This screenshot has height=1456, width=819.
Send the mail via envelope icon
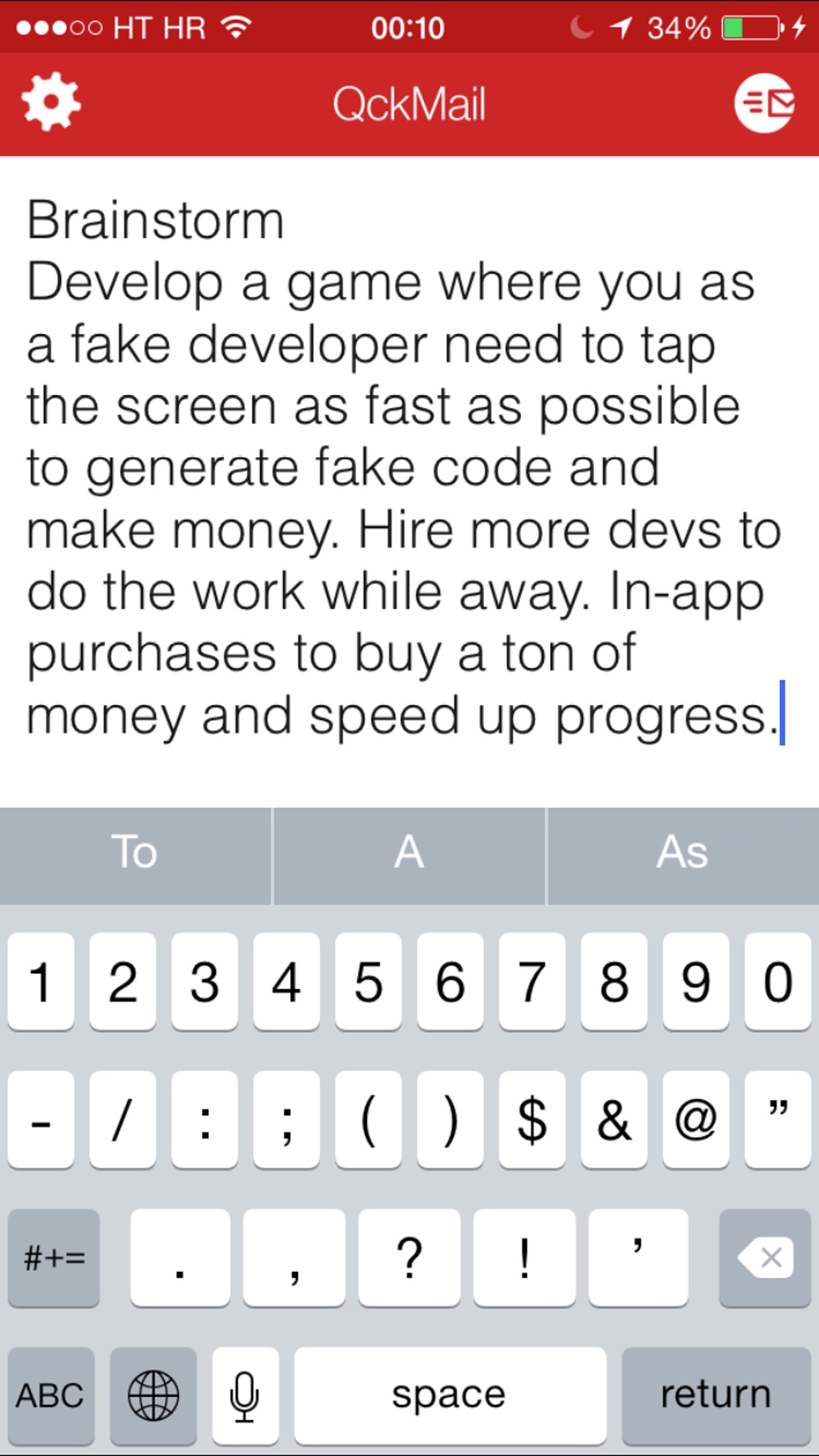click(x=764, y=103)
